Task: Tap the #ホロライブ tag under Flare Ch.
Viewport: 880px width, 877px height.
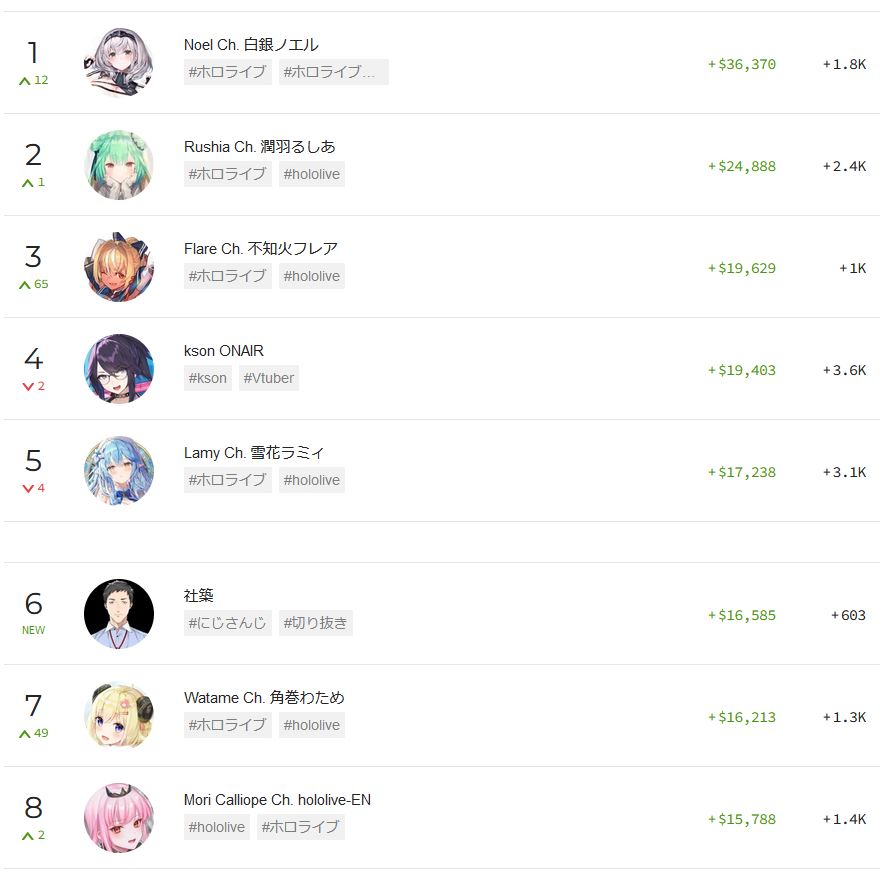Action: (x=227, y=276)
